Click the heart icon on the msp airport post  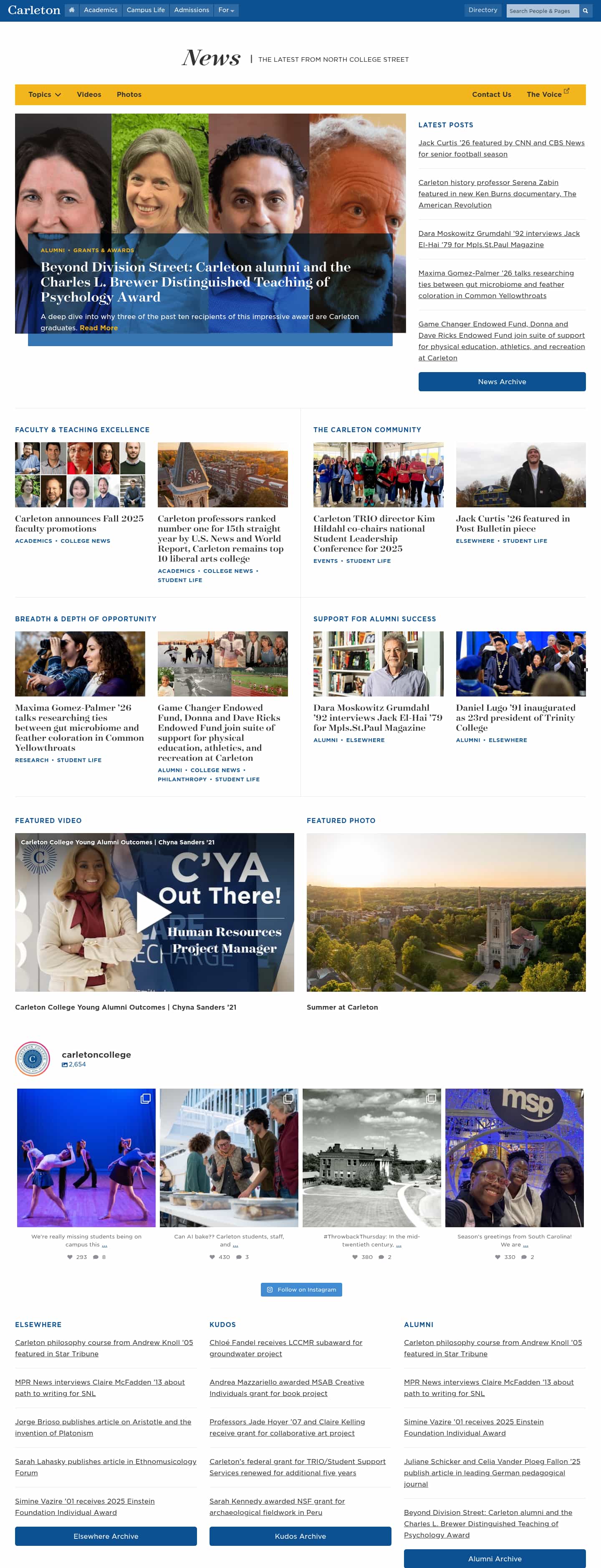(x=497, y=1256)
